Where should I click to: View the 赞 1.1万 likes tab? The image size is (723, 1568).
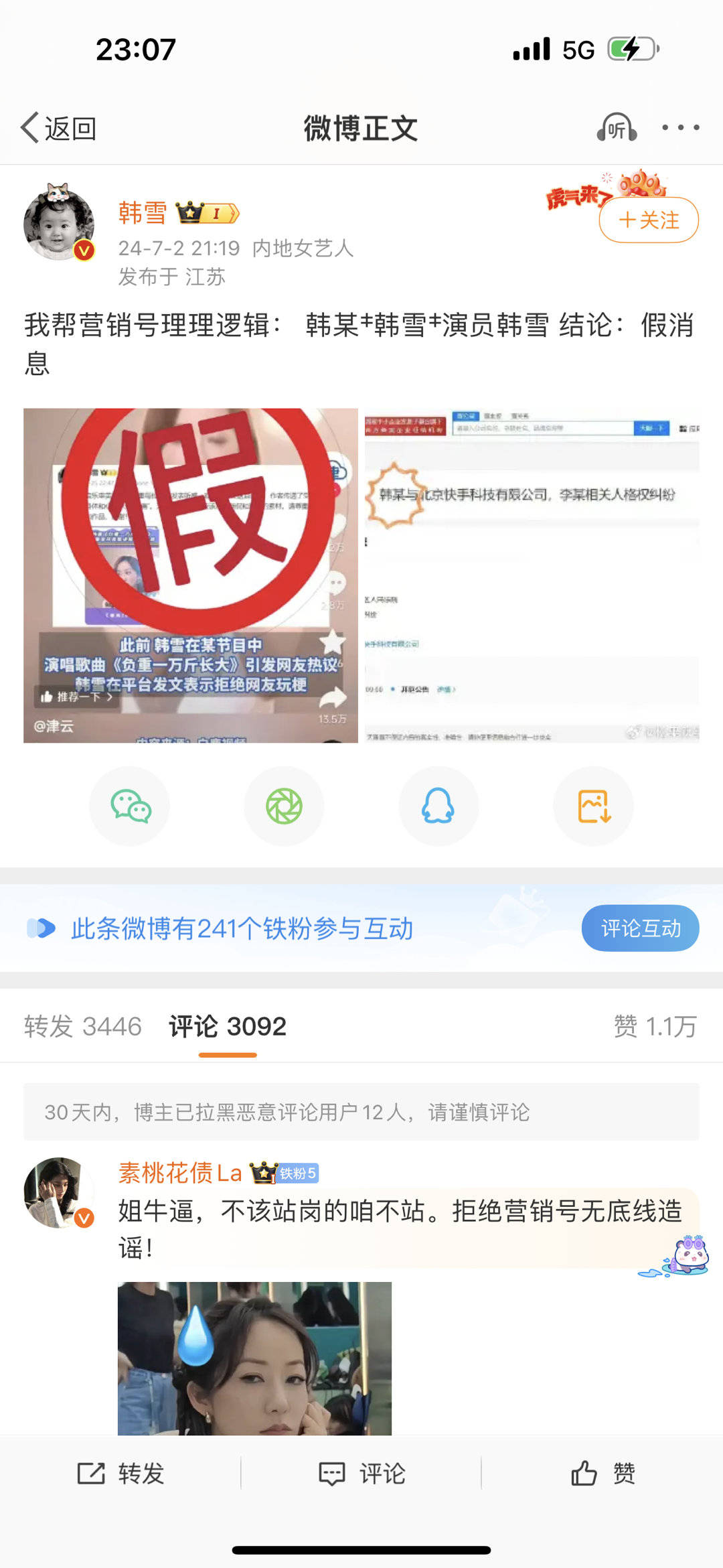(x=655, y=1026)
